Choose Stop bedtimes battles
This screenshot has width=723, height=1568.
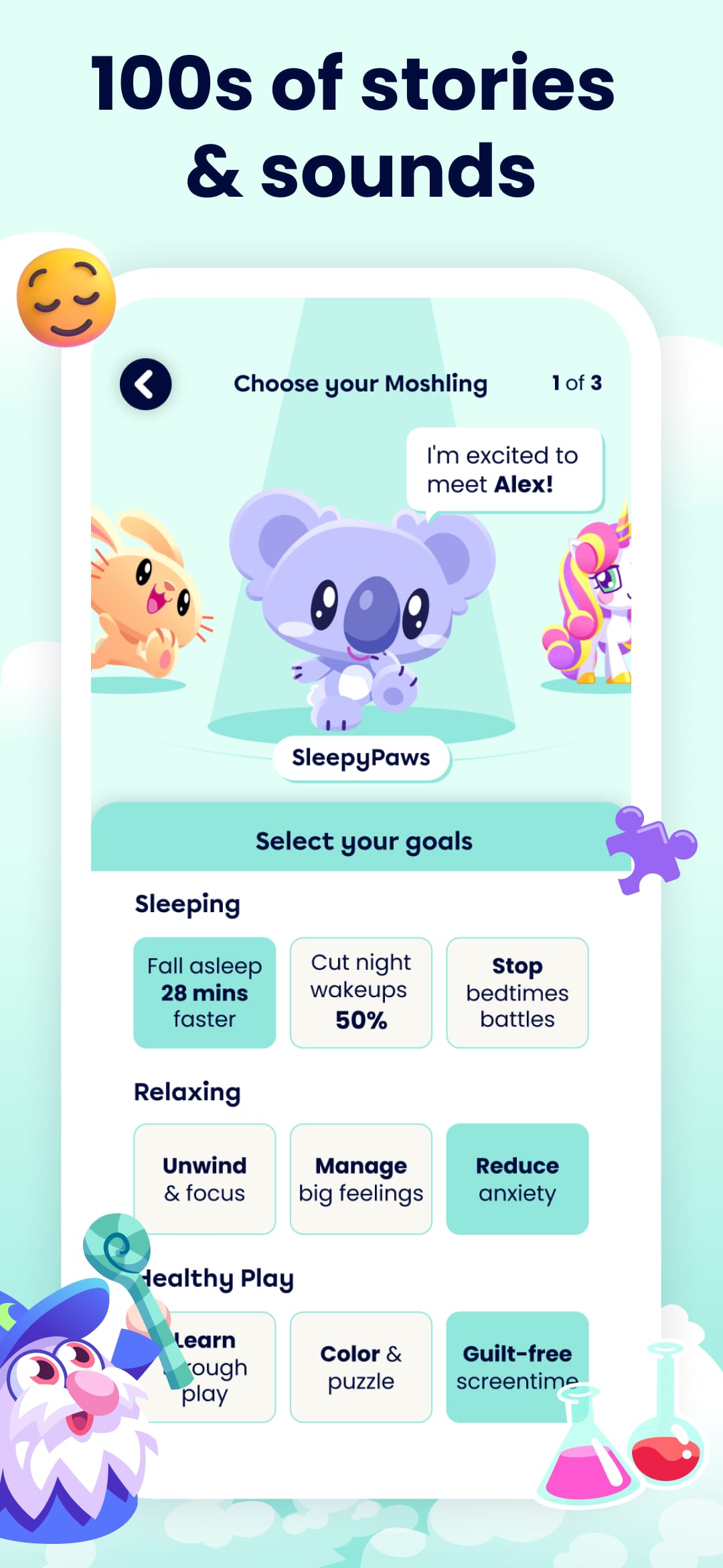517,992
